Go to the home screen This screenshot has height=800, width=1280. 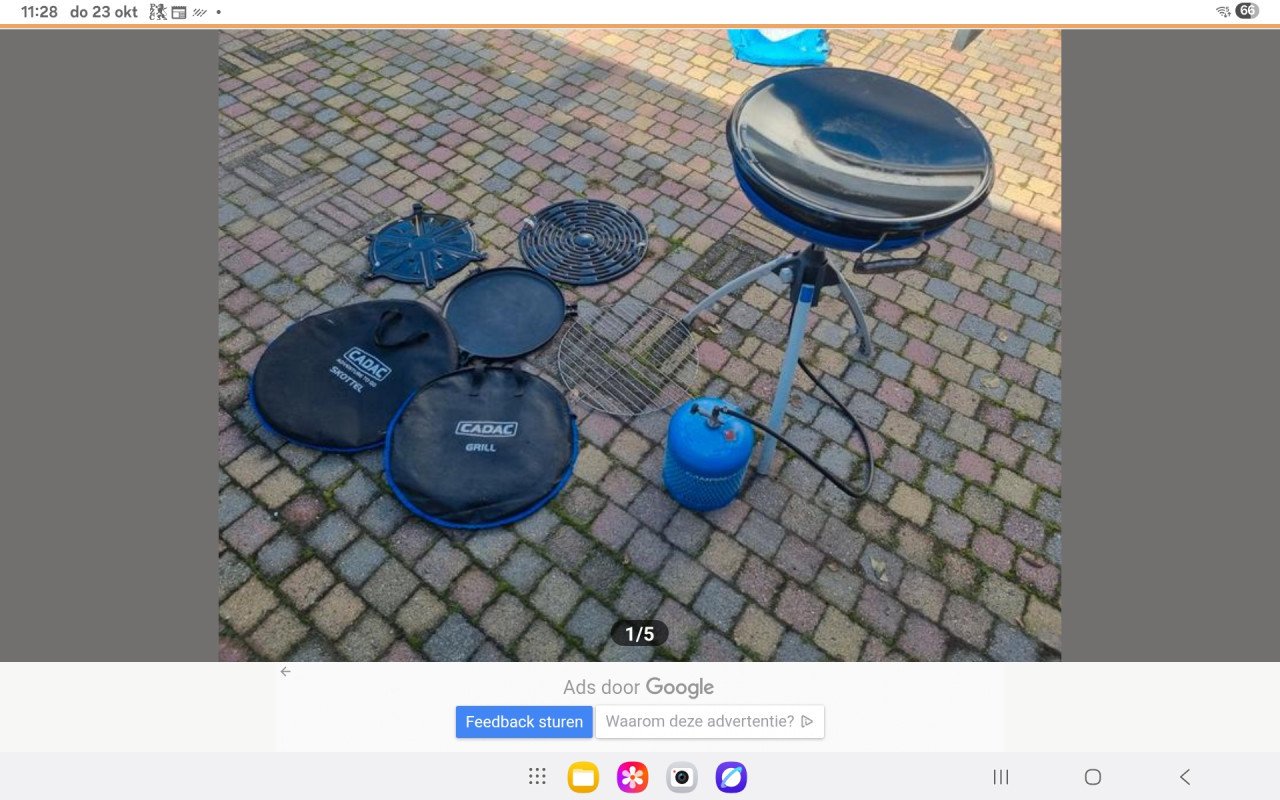point(1093,777)
